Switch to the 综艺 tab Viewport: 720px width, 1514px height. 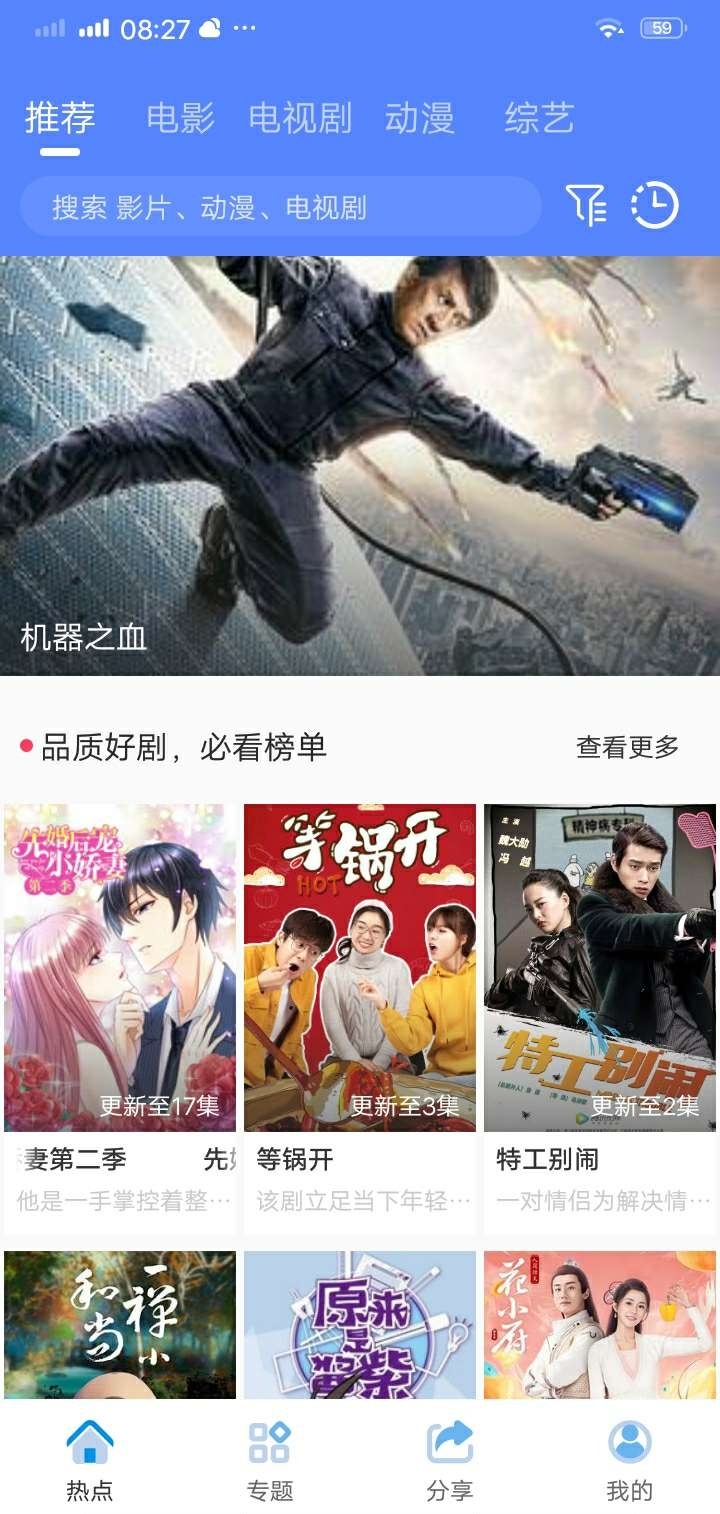tap(540, 119)
